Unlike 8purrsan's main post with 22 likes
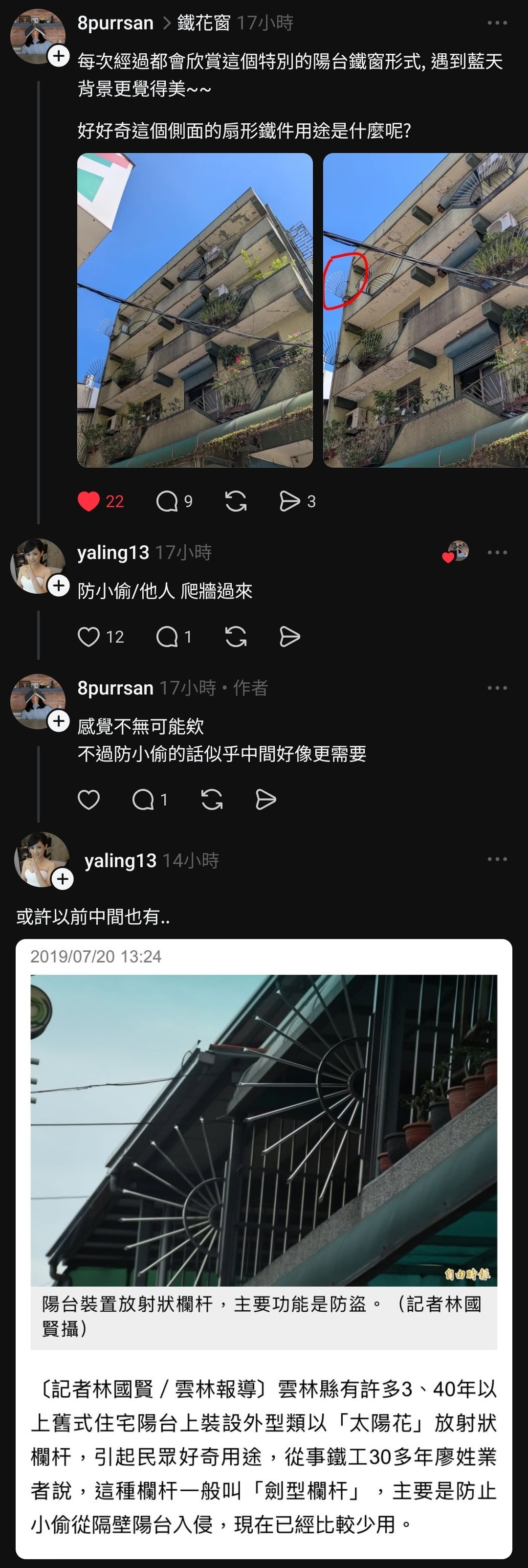Viewport: 528px width, 1568px height. coord(89,501)
